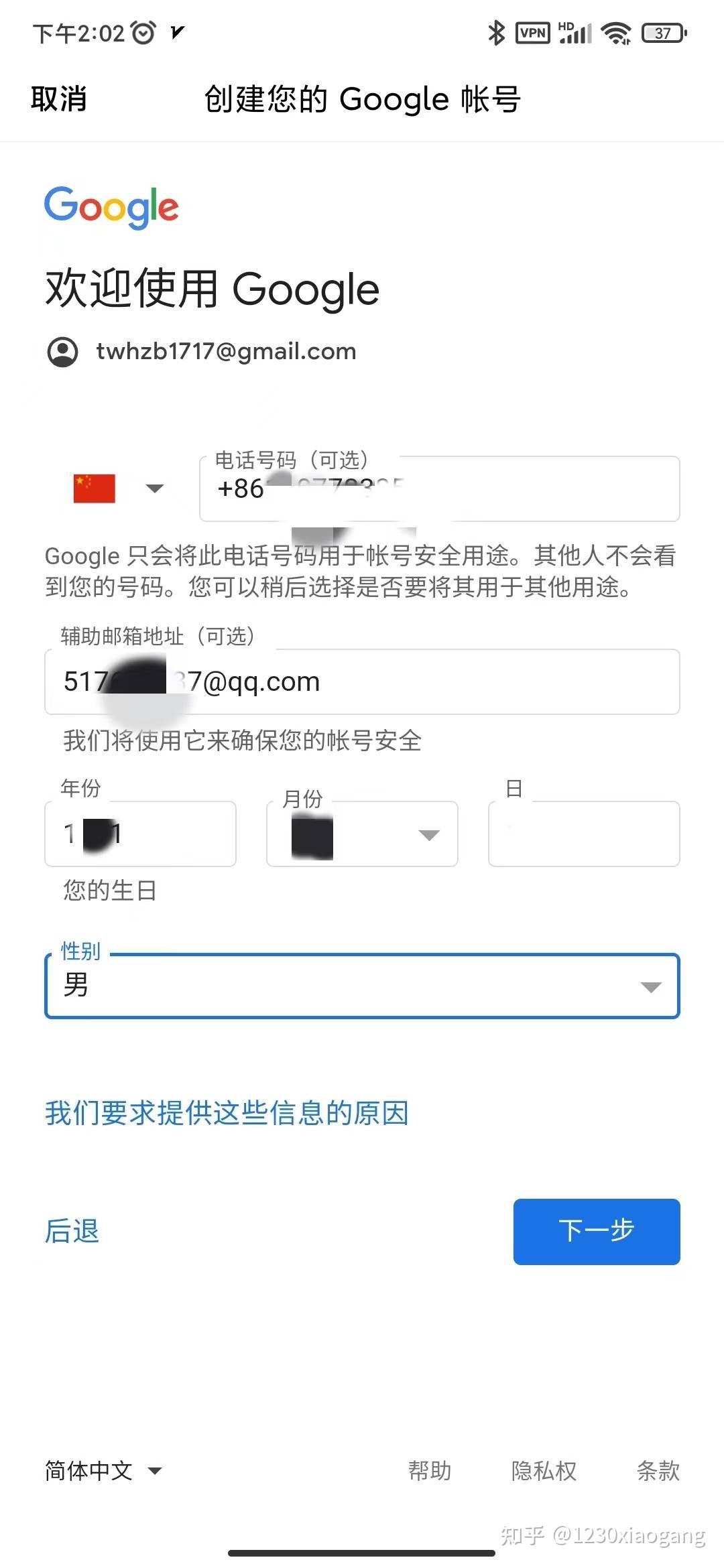Tap 取消 to cancel account creation

[59, 99]
